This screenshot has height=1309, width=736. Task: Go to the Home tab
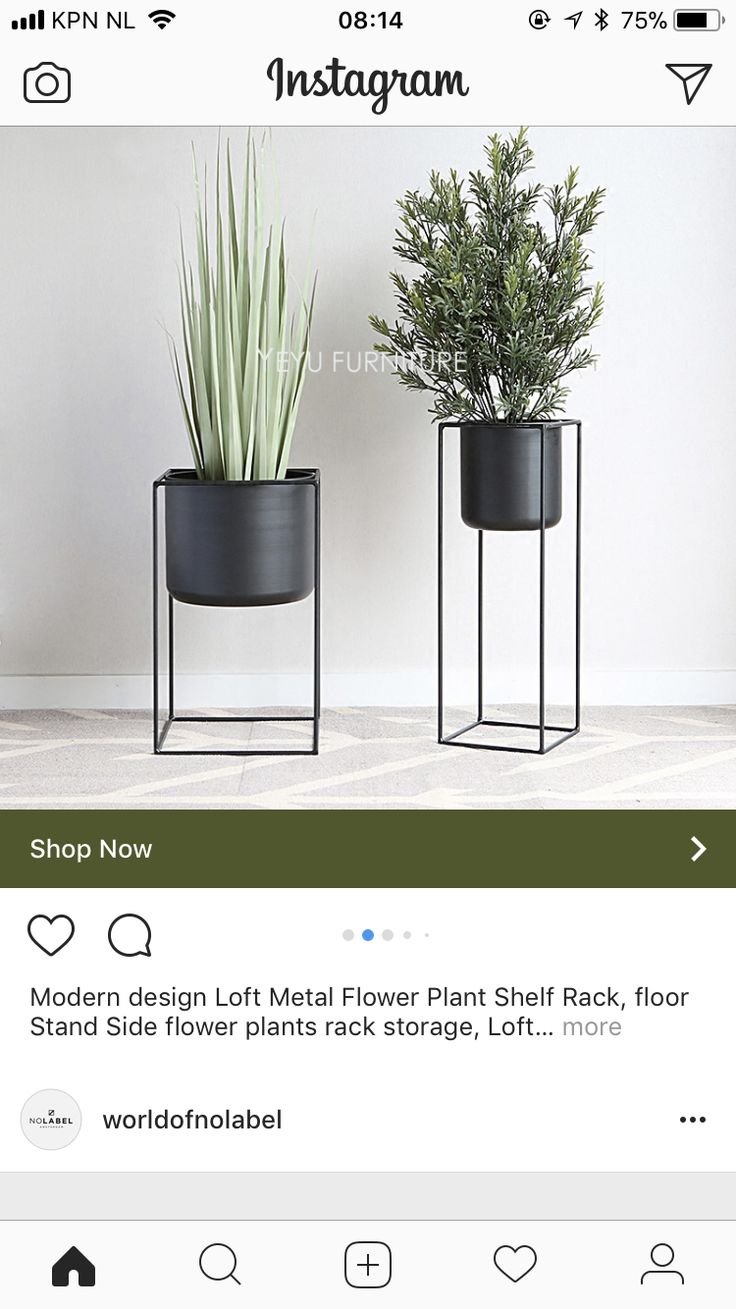[73, 1265]
